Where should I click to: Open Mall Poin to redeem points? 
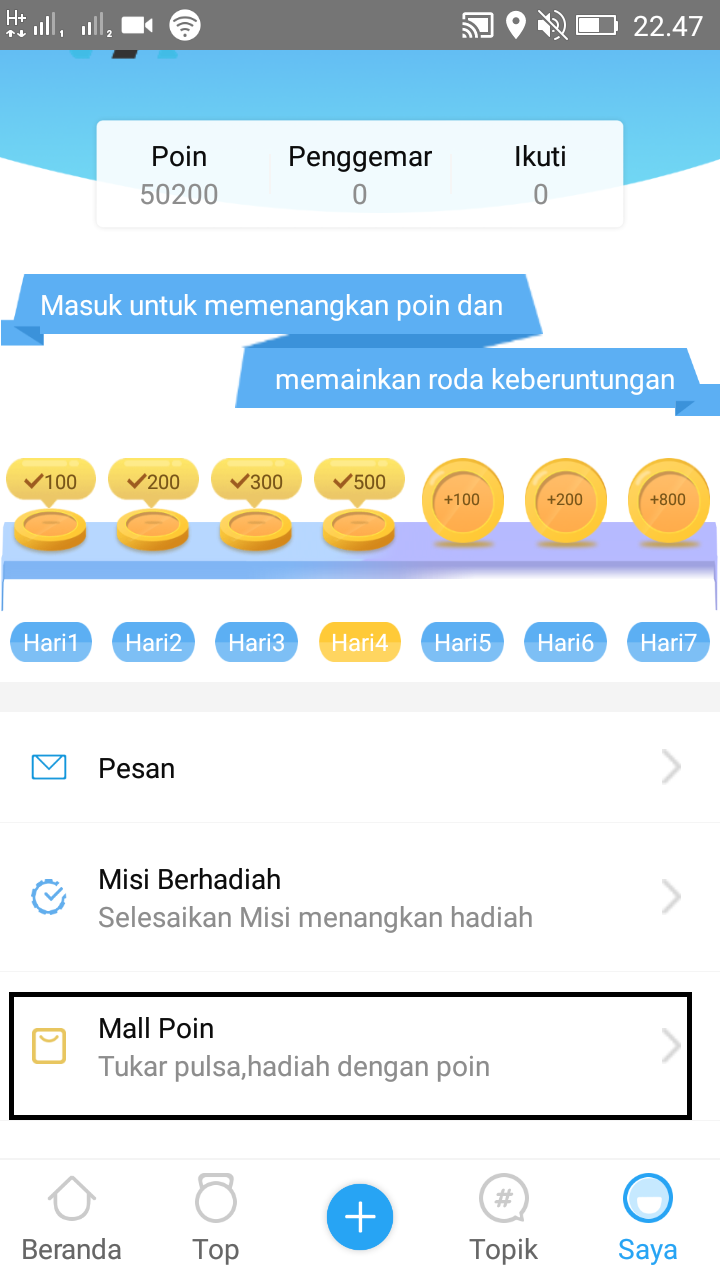tap(350, 1047)
